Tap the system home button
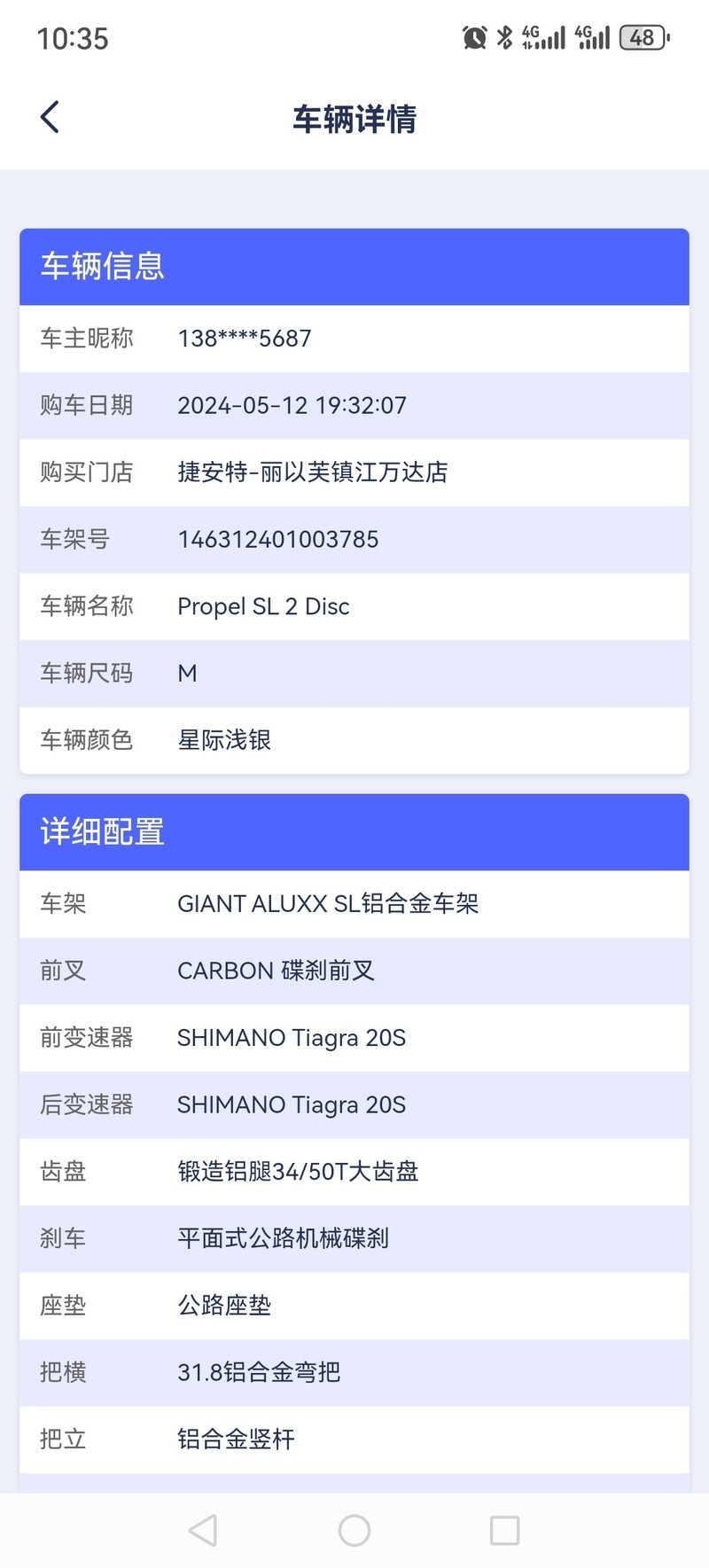This screenshot has height=1568, width=709. tap(354, 1530)
